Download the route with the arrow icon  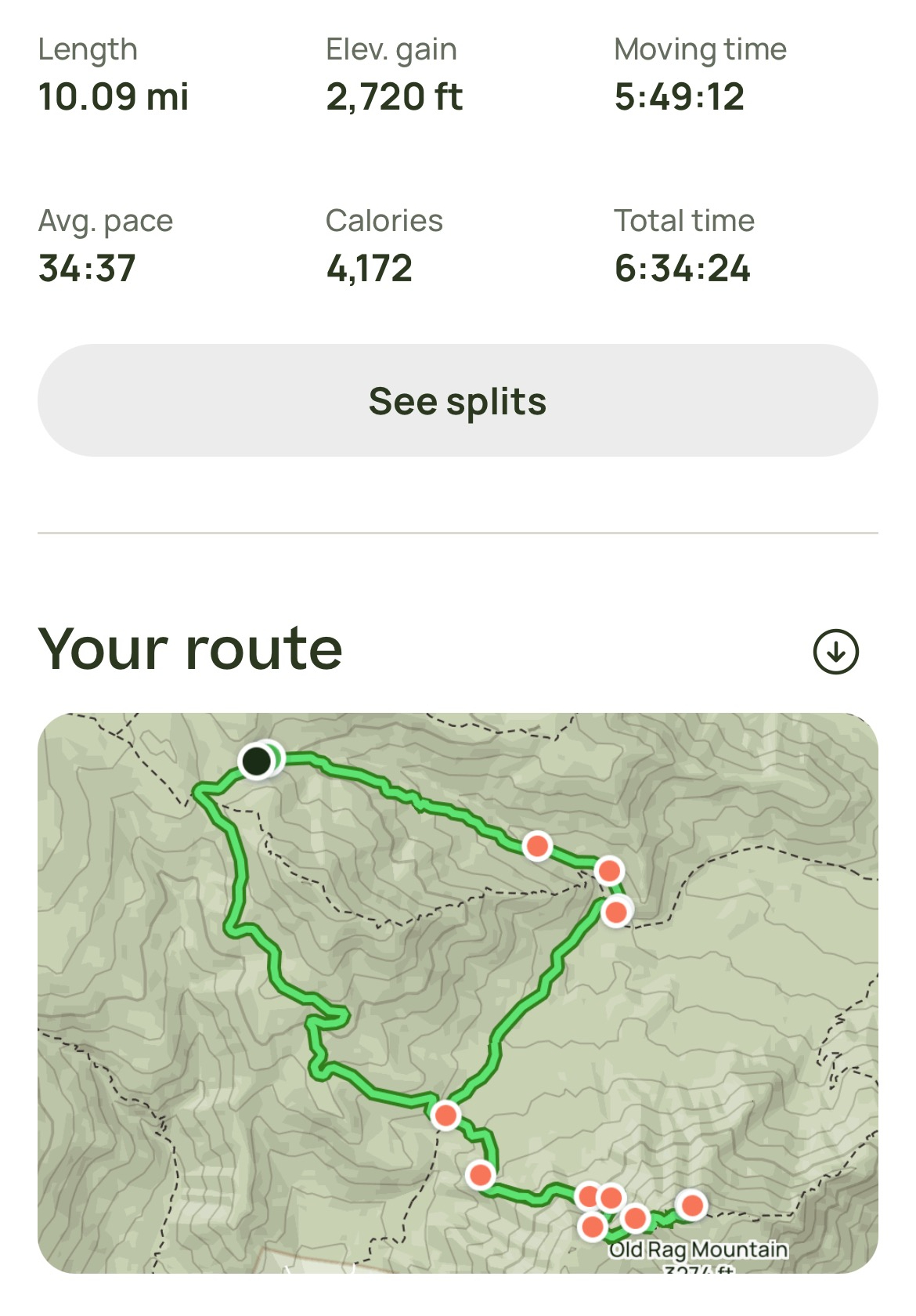(835, 652)
